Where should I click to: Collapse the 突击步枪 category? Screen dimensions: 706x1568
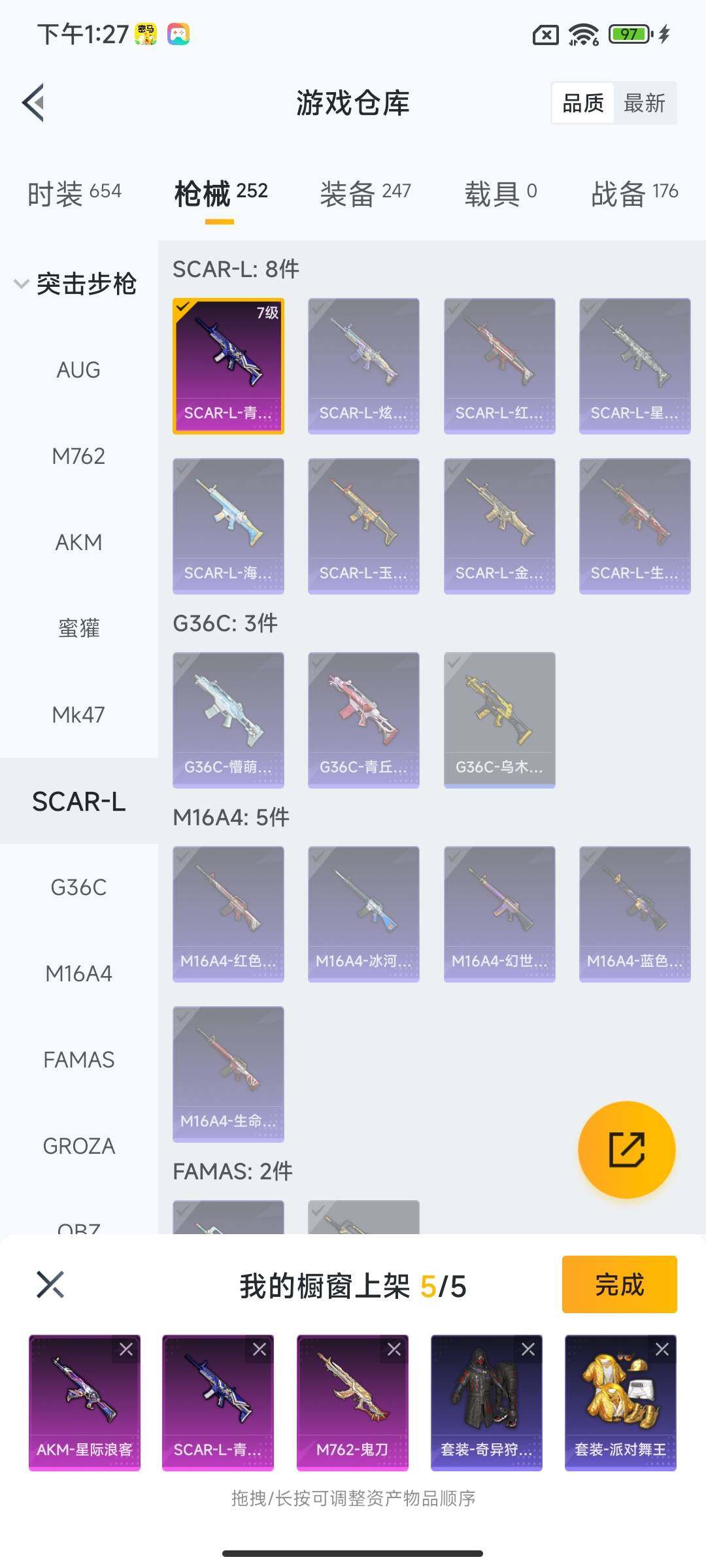tap(22, 284)
